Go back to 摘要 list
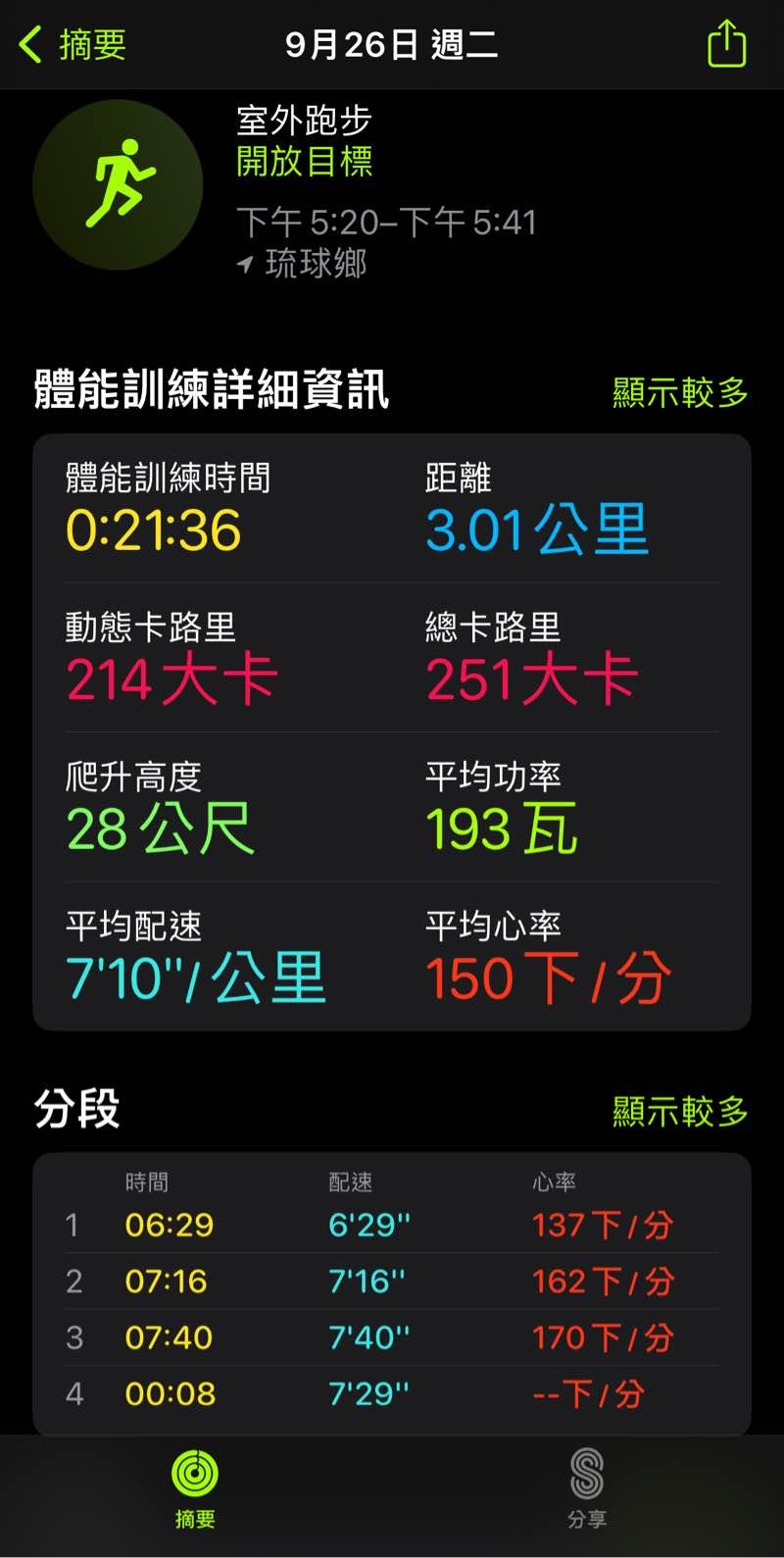The width and height of the screenshot is (784, 1558). point(73,45)
